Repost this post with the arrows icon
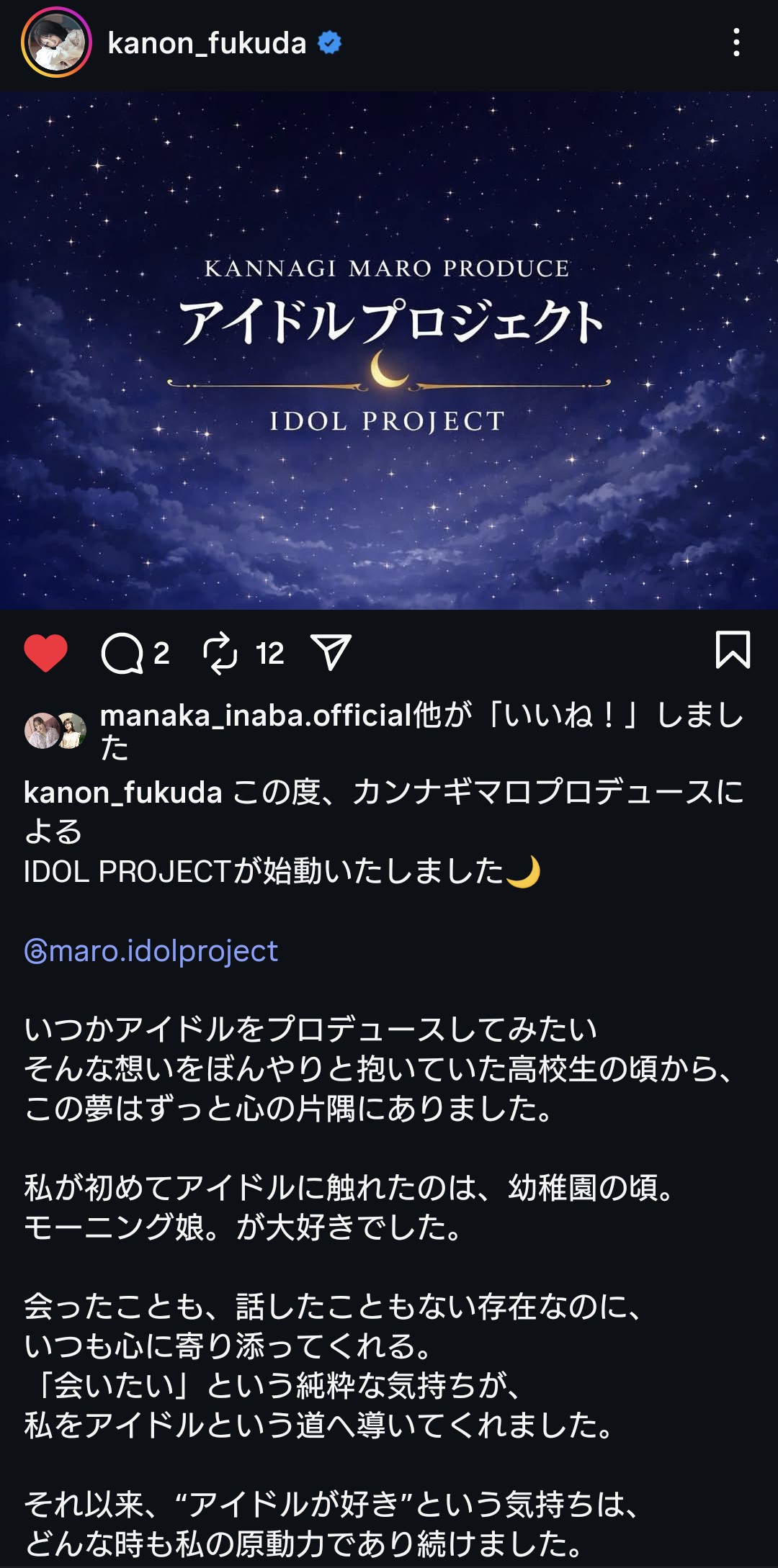Viewport: 778px width, 1568px height. (x=220, y=654)
